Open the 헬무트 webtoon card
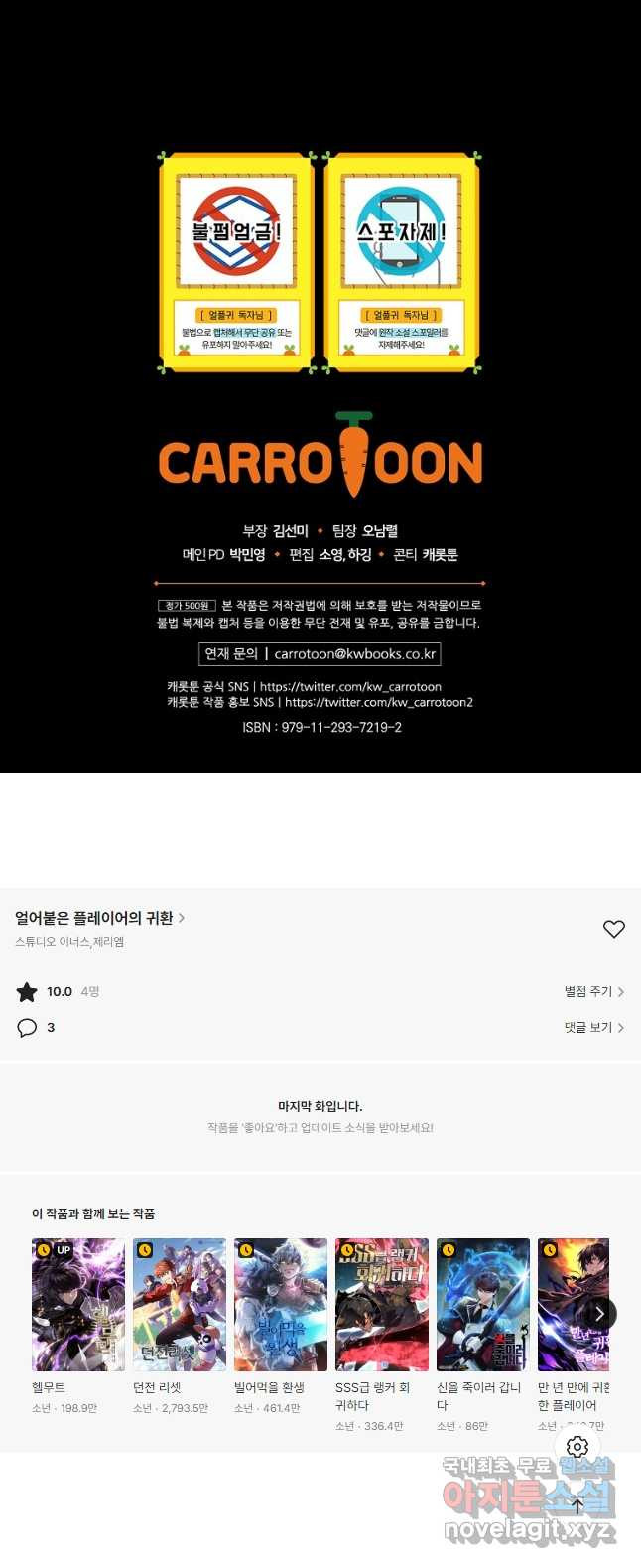The width and height of the screenshot is (641, 1568). click(x=78, y=1305)
